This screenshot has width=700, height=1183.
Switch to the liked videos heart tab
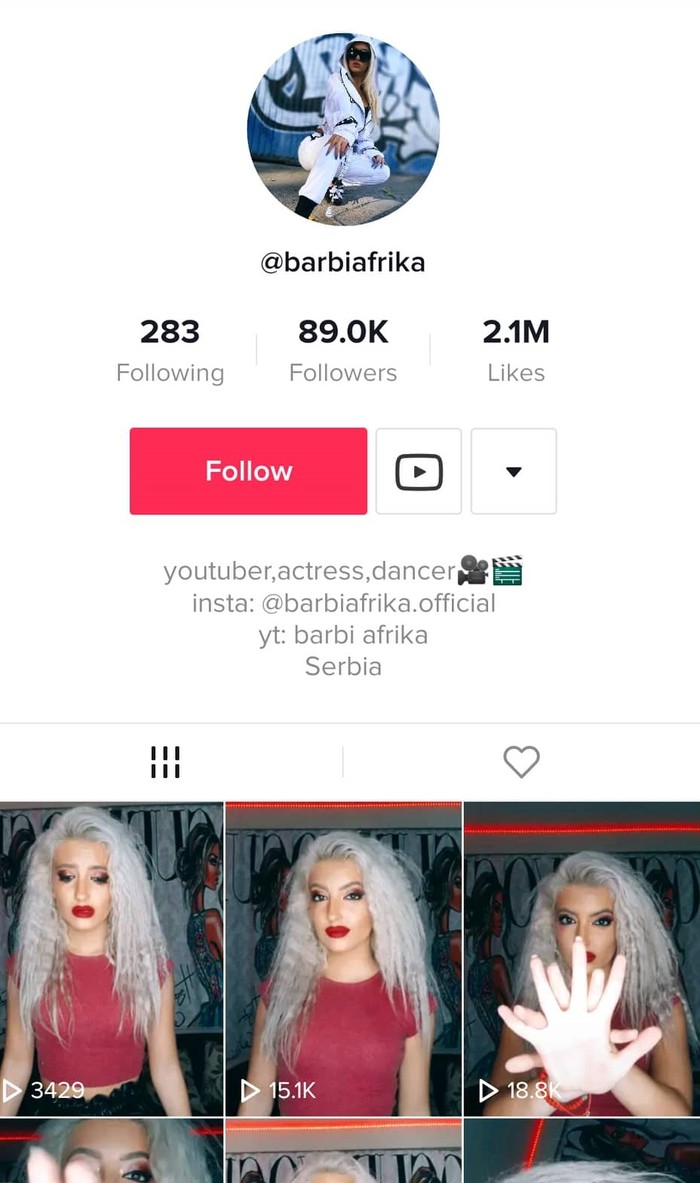(521, 762)
